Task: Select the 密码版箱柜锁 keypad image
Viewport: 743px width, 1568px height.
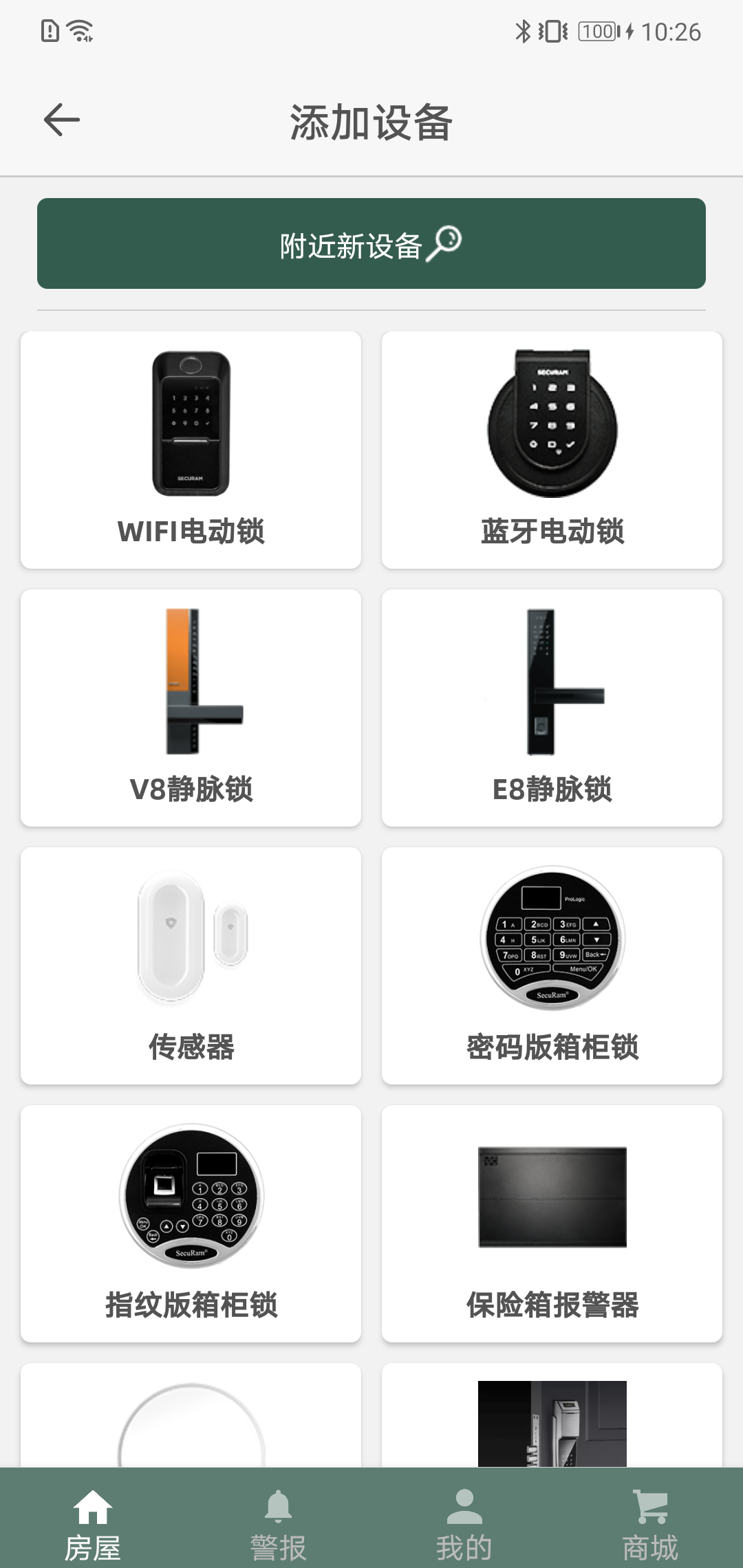Action: click(x=554, y=939)
